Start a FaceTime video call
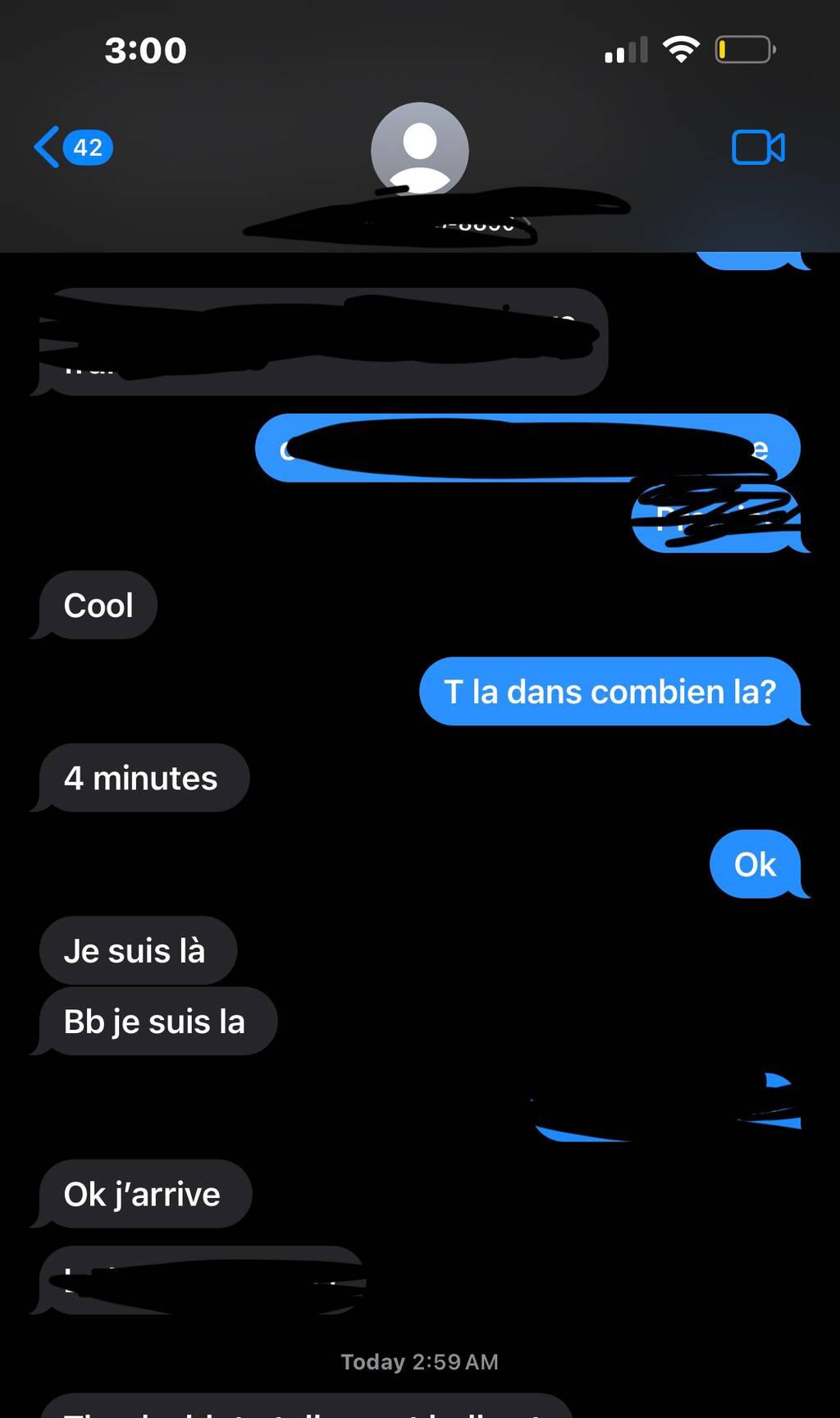The width and height of the screenshot is (840, 1418). point(758,148)
